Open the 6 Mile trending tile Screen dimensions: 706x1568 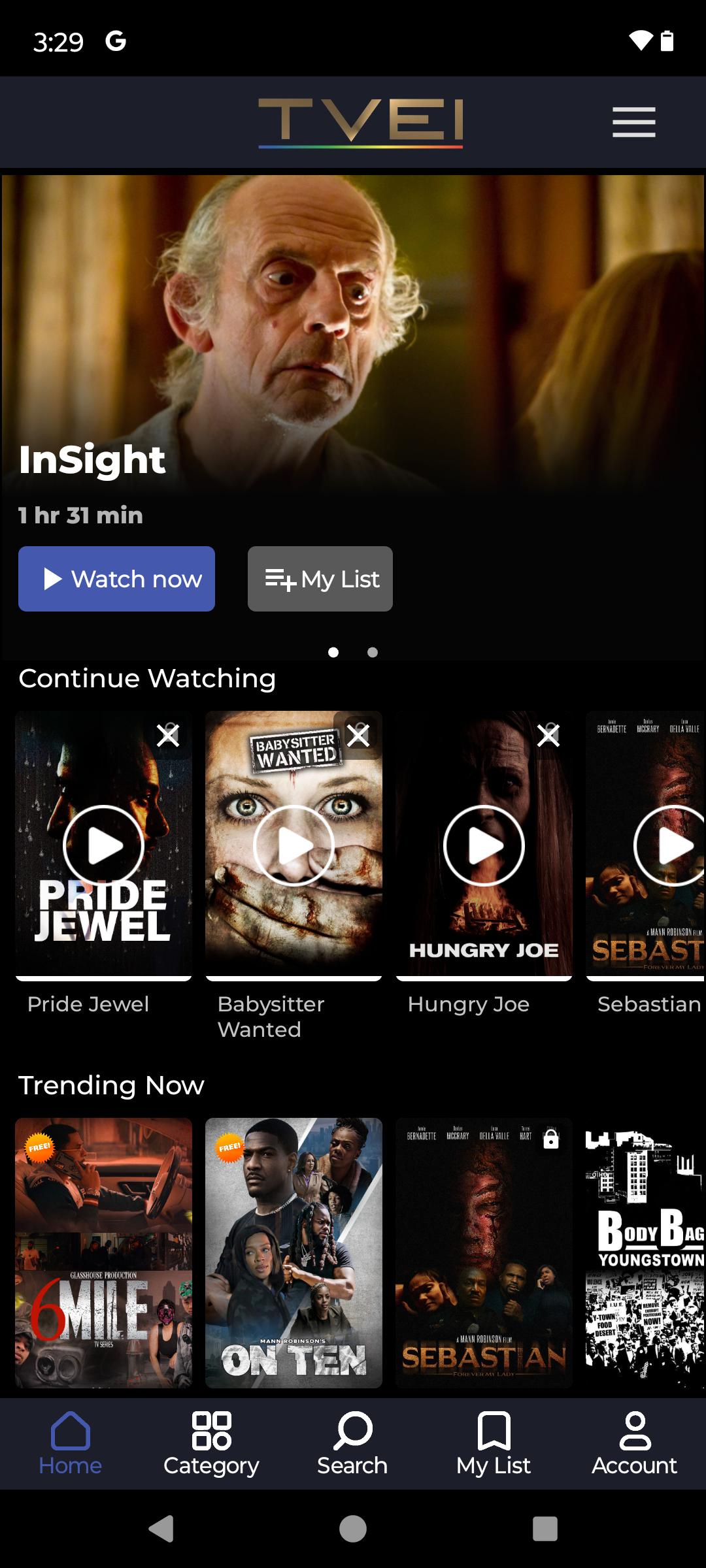click(103, 1252)
